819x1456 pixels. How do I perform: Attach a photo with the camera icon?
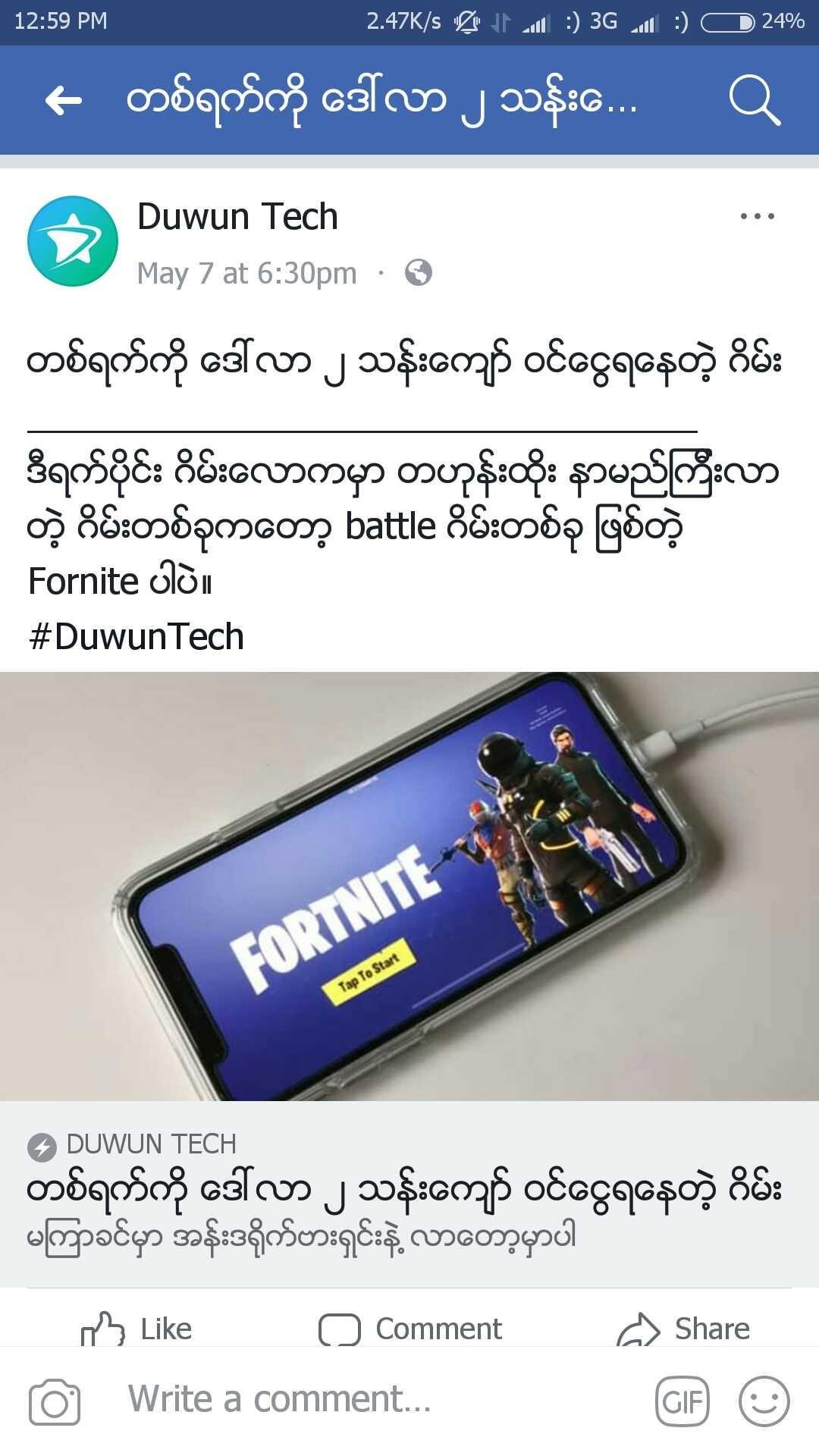pos(55,1401)
